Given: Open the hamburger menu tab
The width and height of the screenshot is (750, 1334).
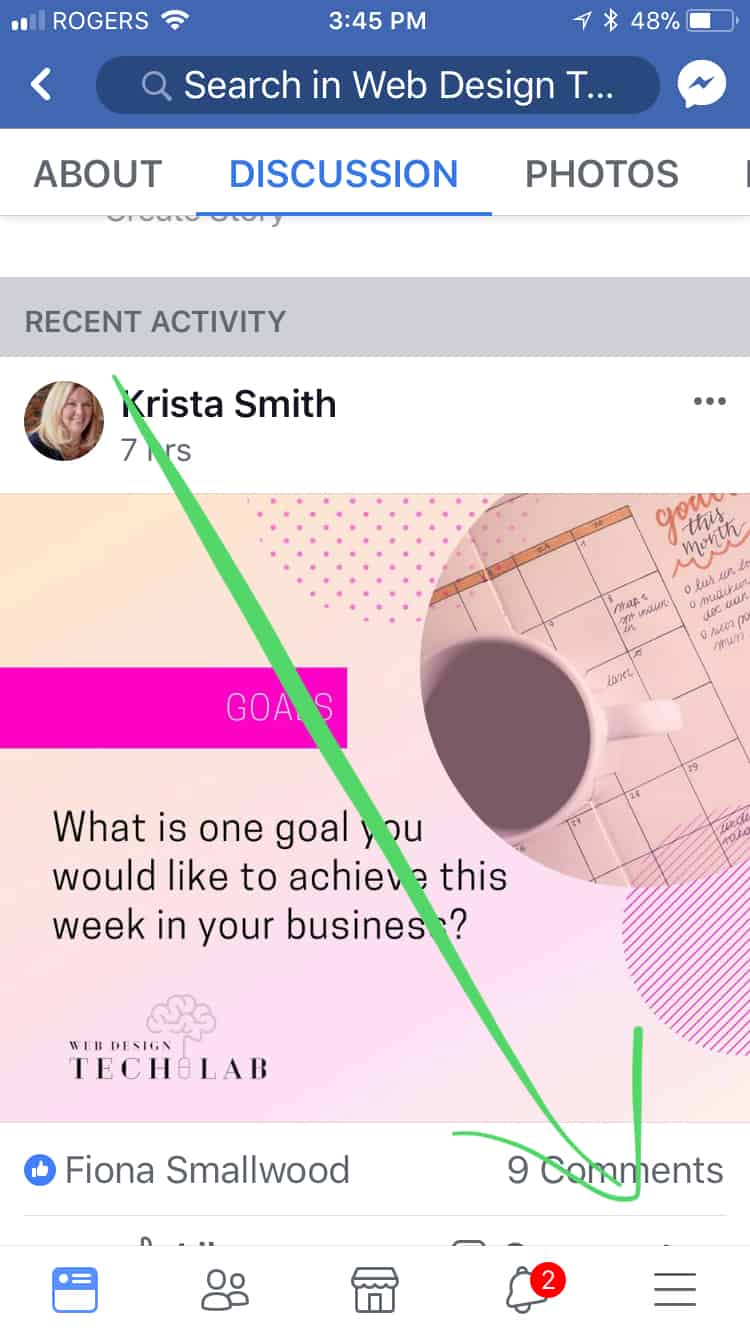Looking at the screenshot, I should coord(675,1290).
